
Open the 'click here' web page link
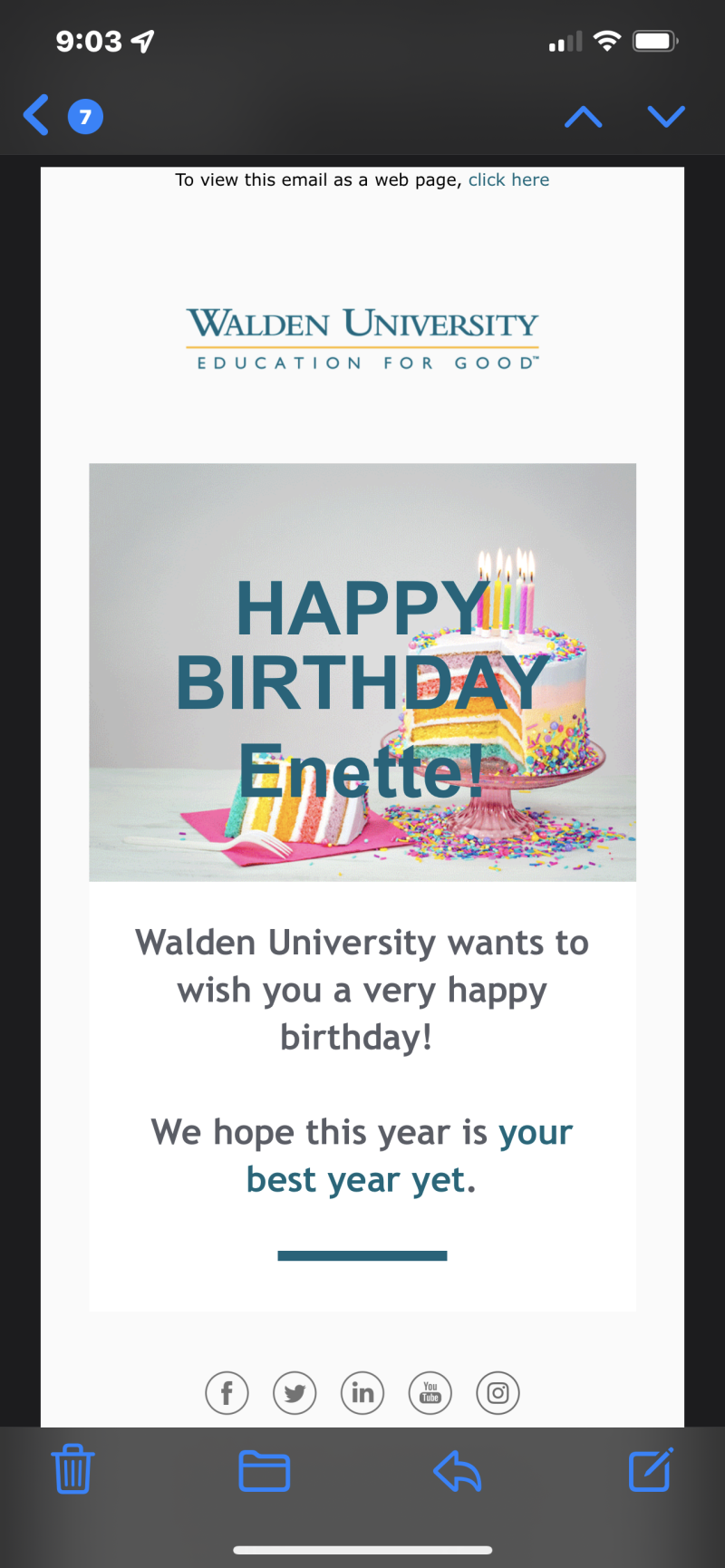tap(508, 180)
